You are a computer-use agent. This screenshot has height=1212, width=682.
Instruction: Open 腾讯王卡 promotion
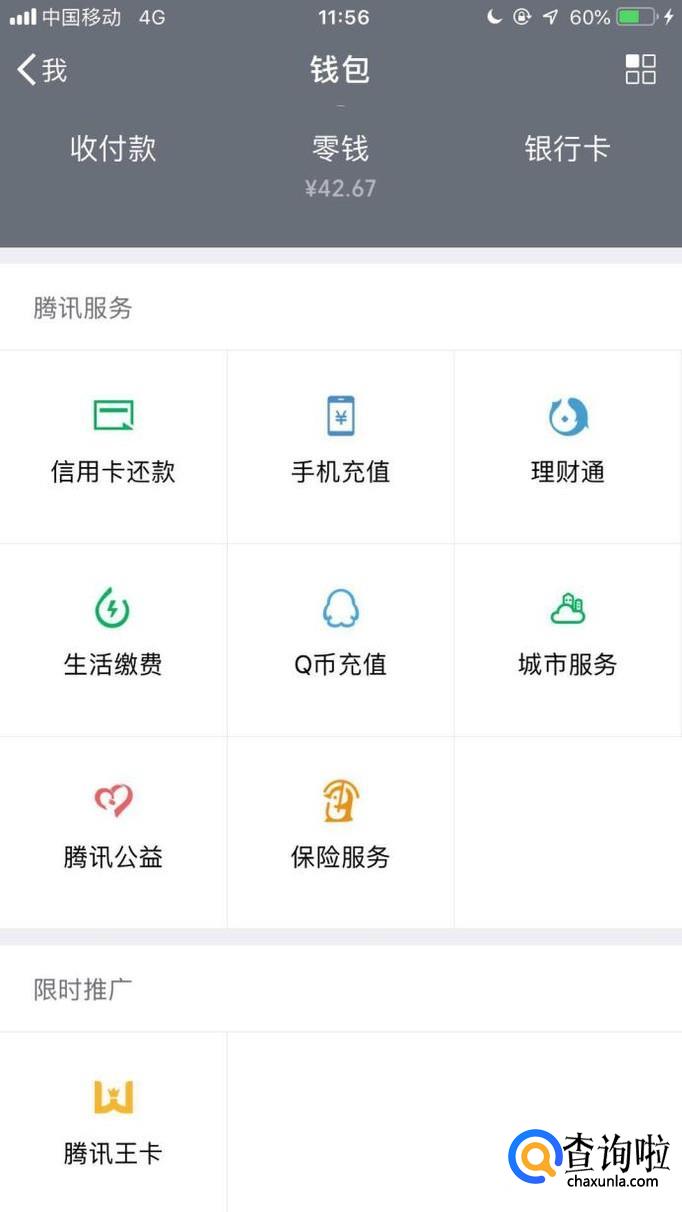113,1125
